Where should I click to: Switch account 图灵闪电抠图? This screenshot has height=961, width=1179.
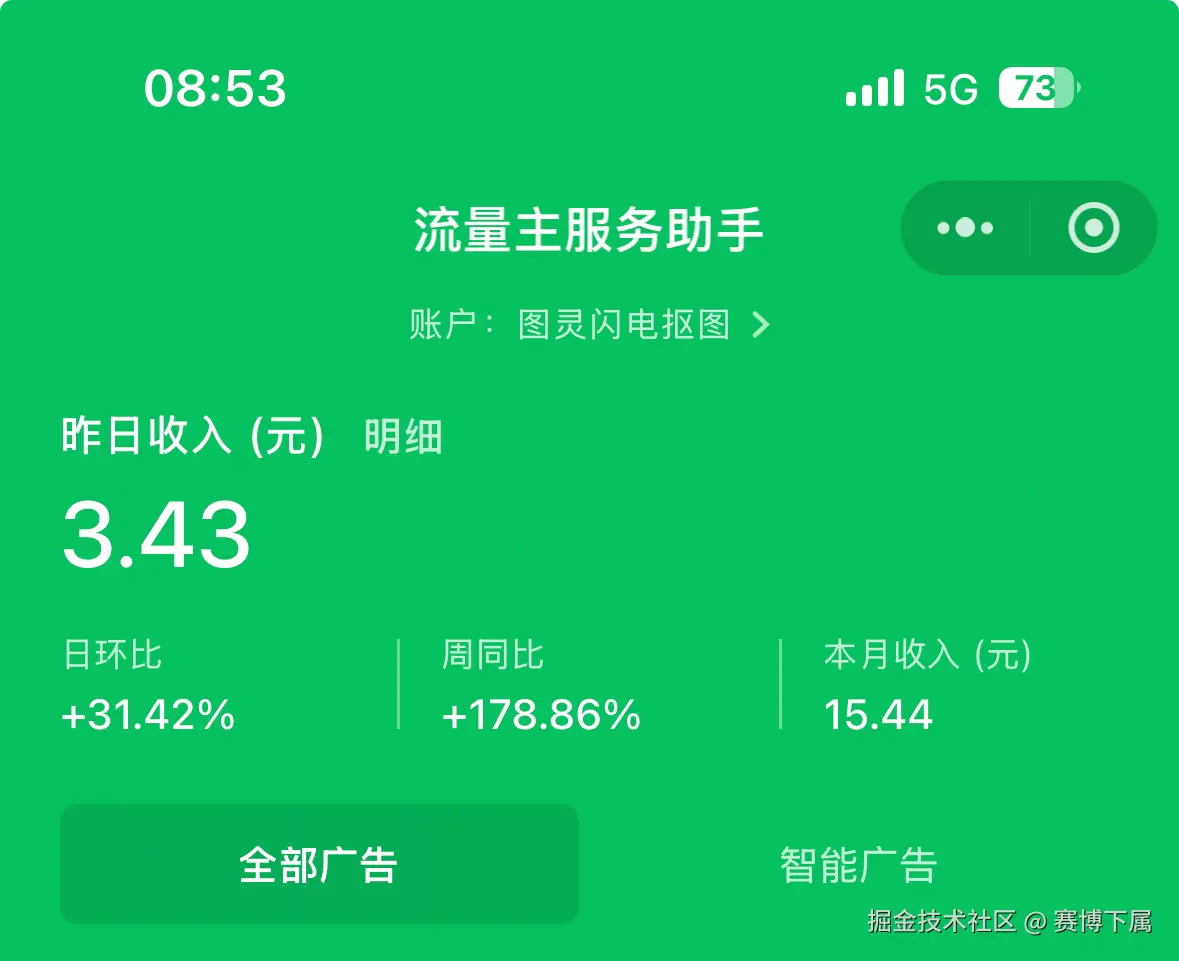[590, 325]
